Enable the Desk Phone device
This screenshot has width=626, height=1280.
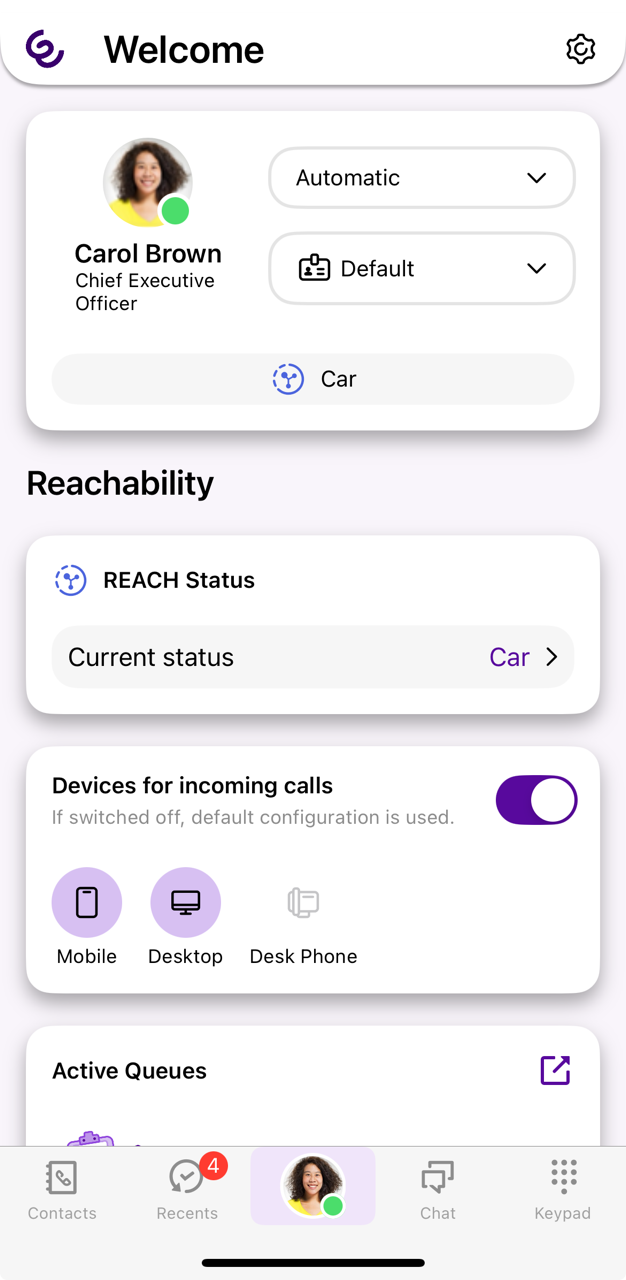coord(303,902)
